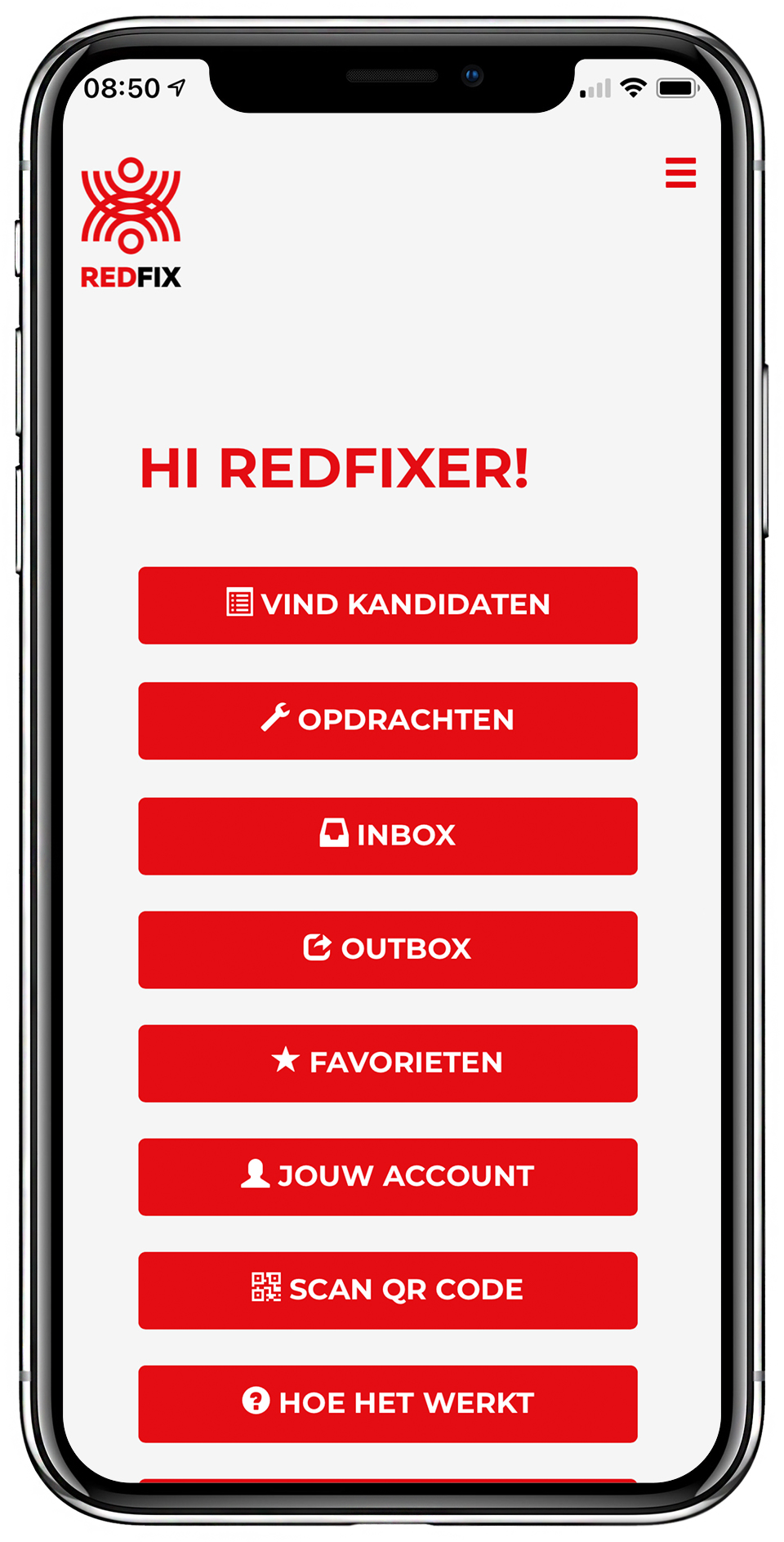Tap Scan QR Code
The width and height of the screenshot is (784, 1542).
(x=388, y=1290)
